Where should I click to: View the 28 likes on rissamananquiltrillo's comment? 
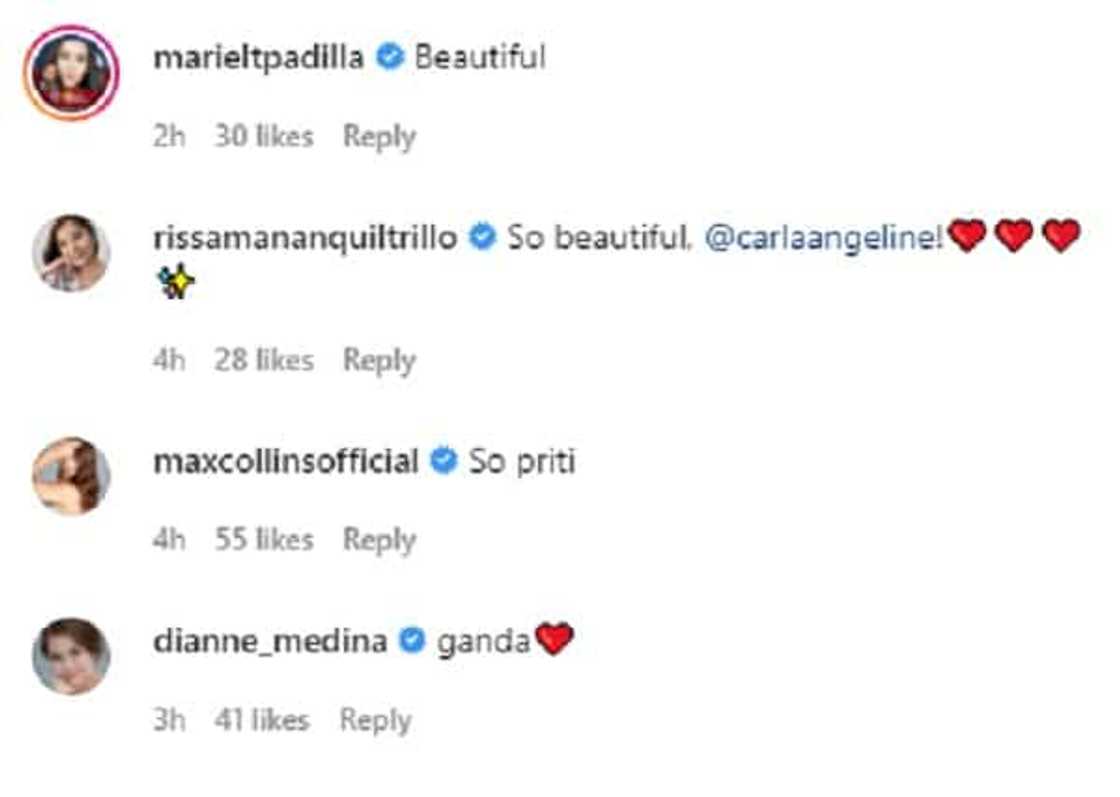click(264, 360)
